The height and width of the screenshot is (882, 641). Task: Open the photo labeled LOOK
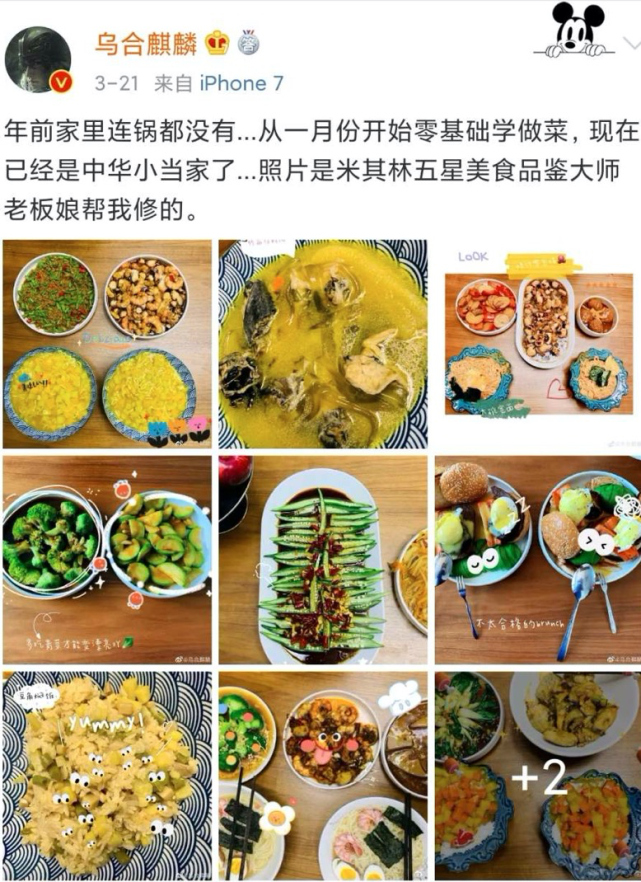(x=538, y=343)
